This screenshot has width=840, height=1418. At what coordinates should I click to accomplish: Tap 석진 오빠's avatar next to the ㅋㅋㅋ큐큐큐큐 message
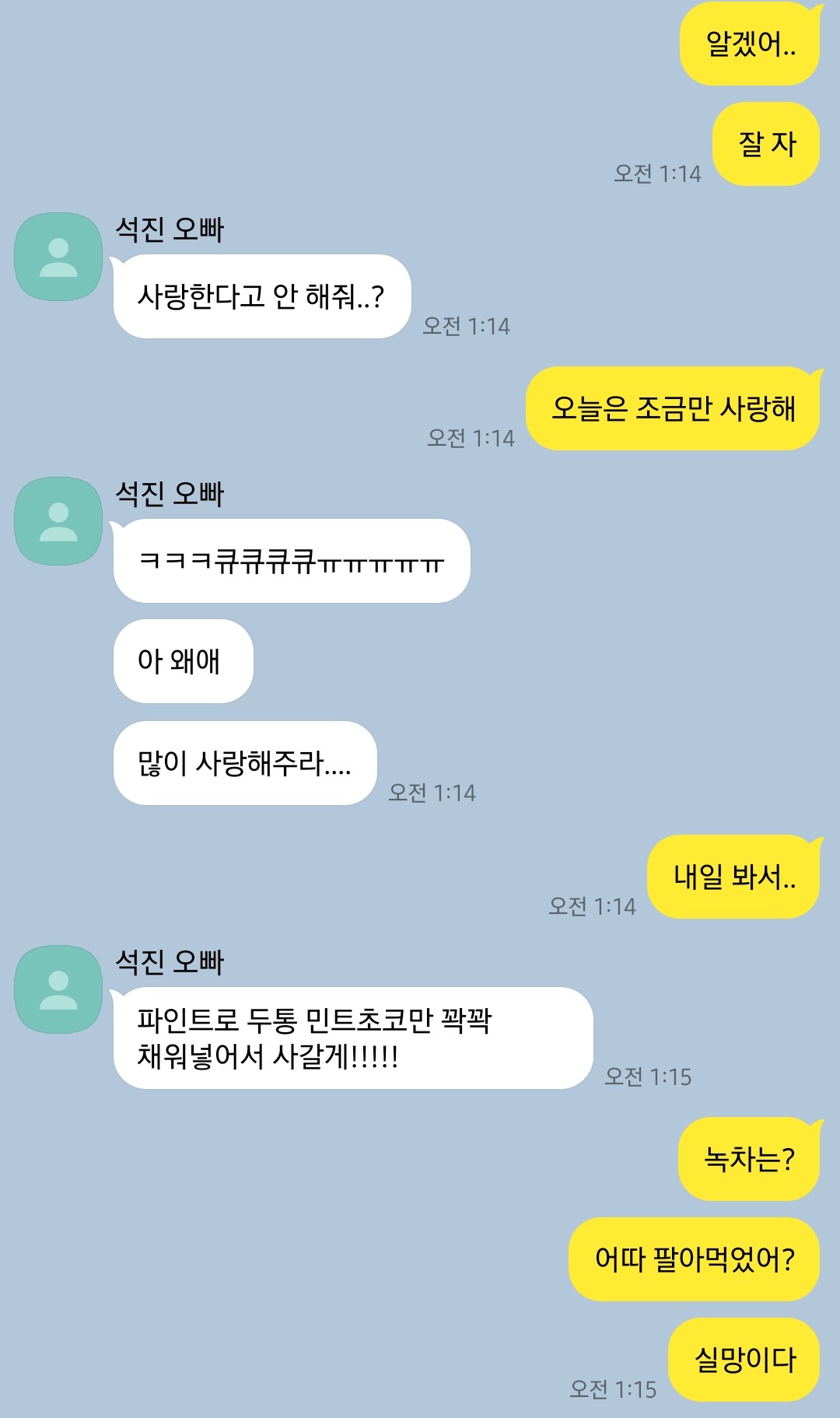coord(58,521)
